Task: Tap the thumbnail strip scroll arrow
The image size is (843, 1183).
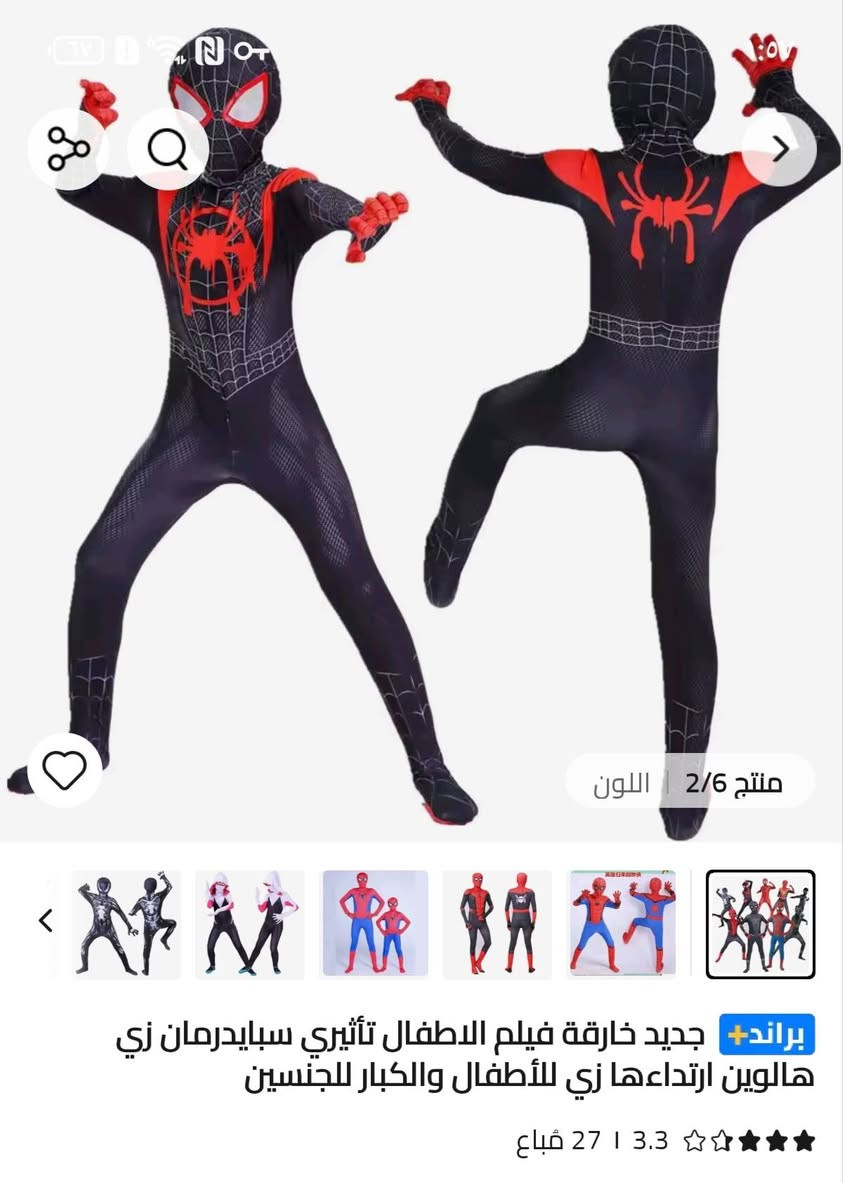Action: 44,920
